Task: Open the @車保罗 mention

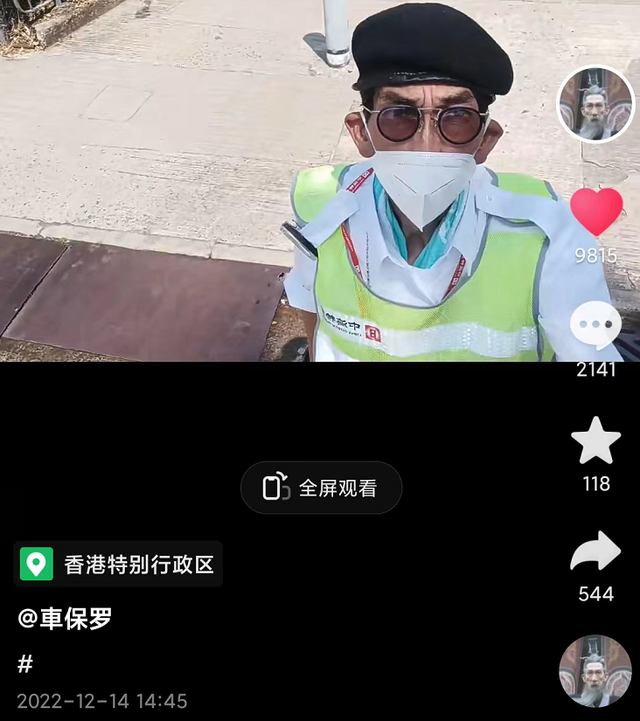Action: (x=65, y=618)
